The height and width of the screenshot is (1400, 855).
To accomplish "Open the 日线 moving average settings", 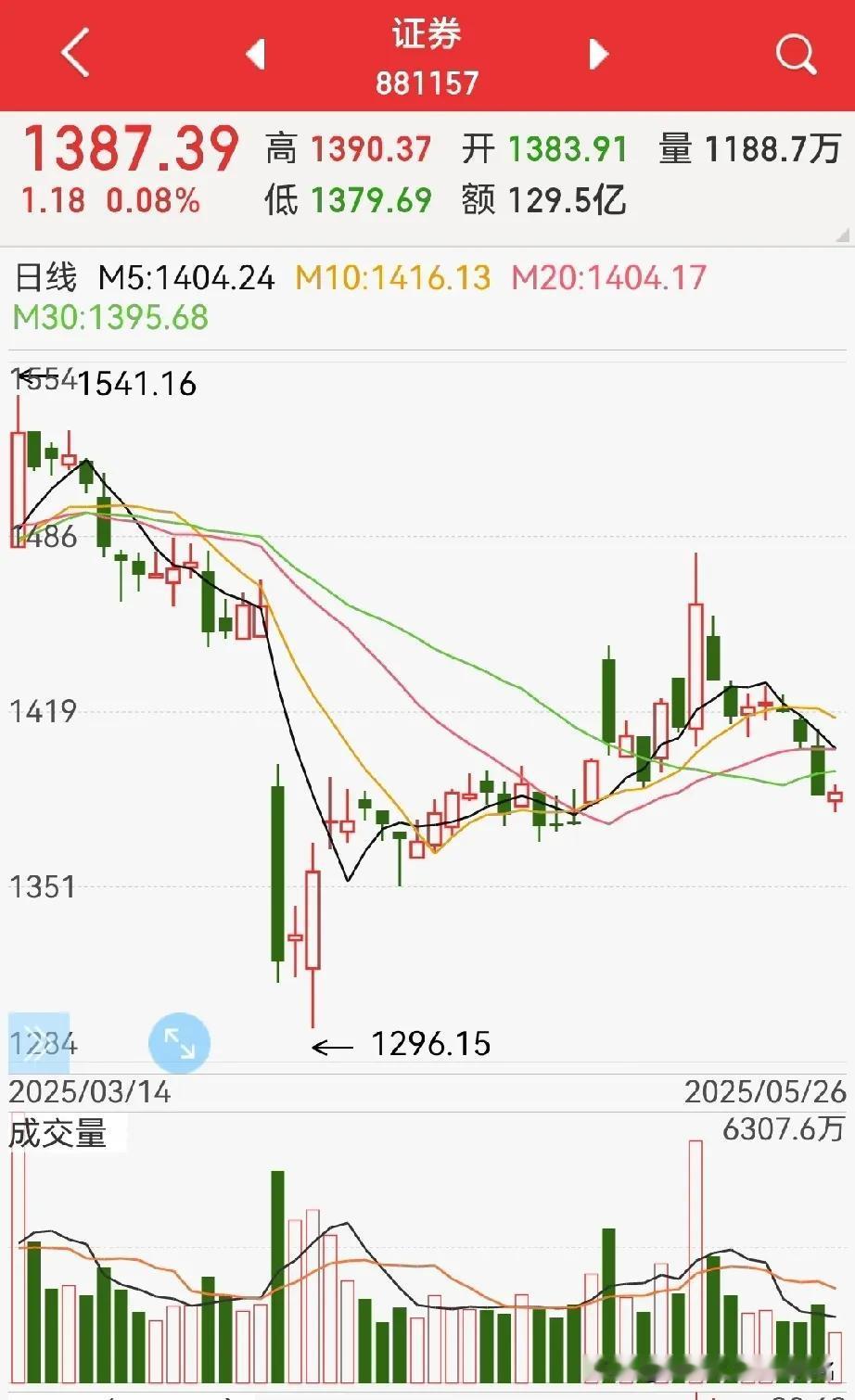I will (x=46, y=277).
